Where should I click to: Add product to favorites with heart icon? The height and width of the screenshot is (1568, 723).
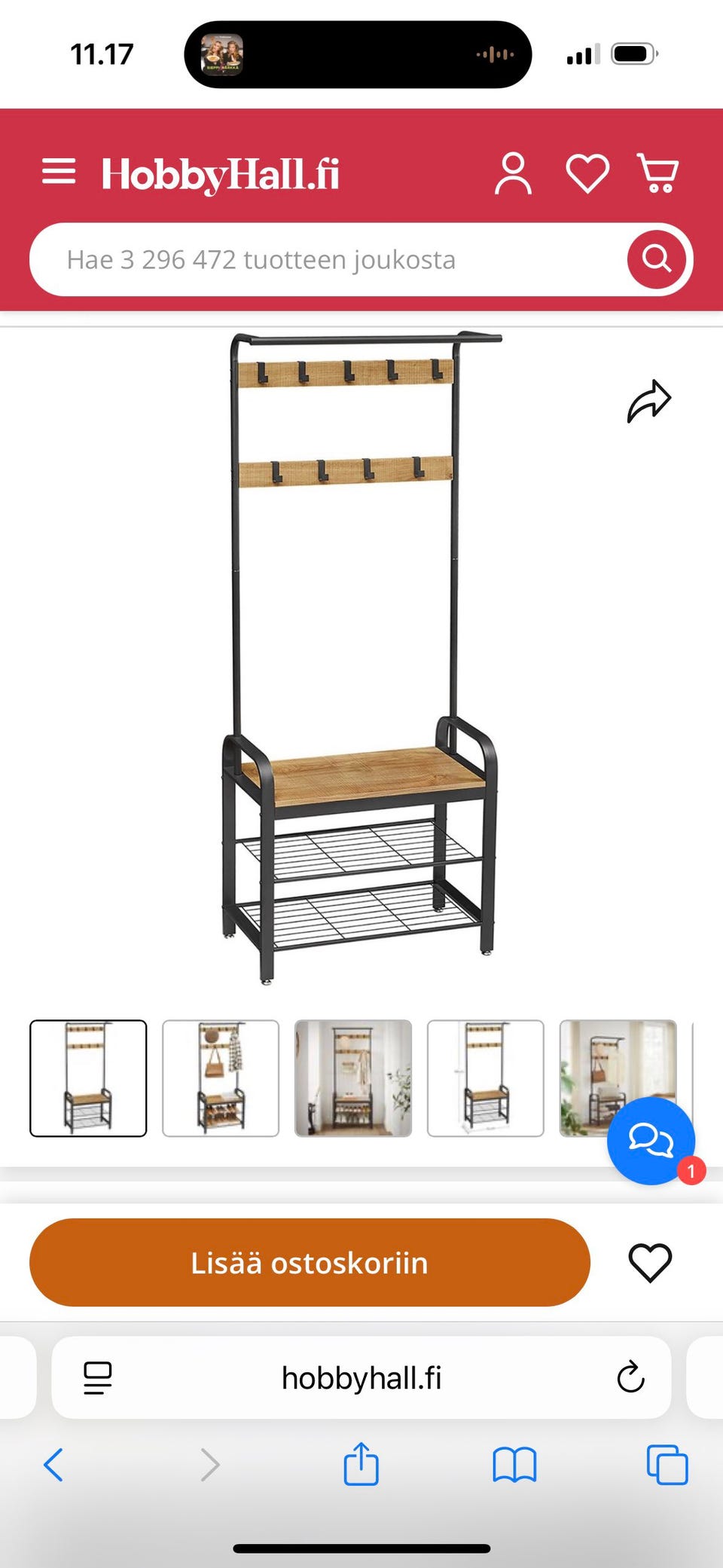[x=650, y=1262]
